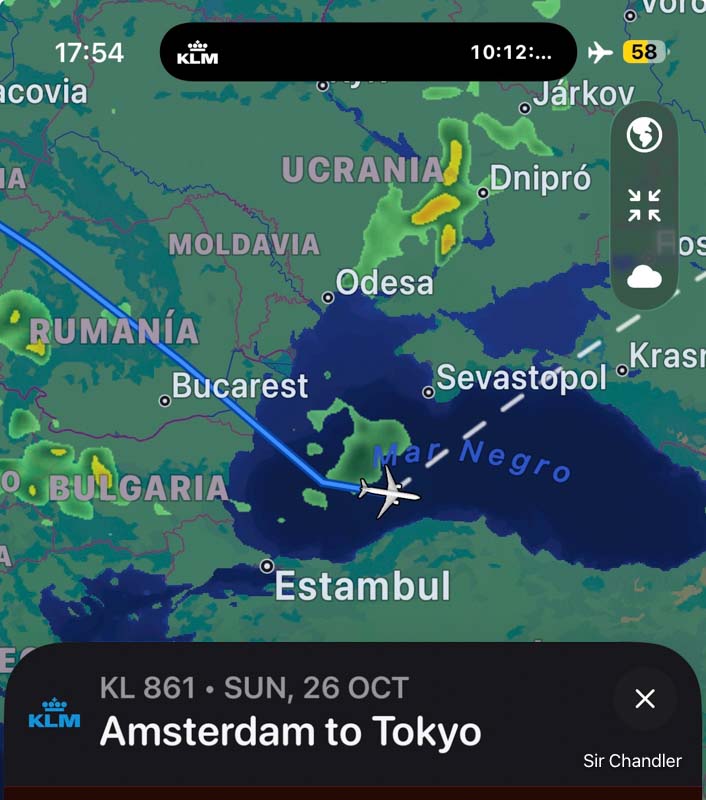This screenshot has height=800, width=706.
Task: Open the globe map view option
Action: (x=644, y=135)
